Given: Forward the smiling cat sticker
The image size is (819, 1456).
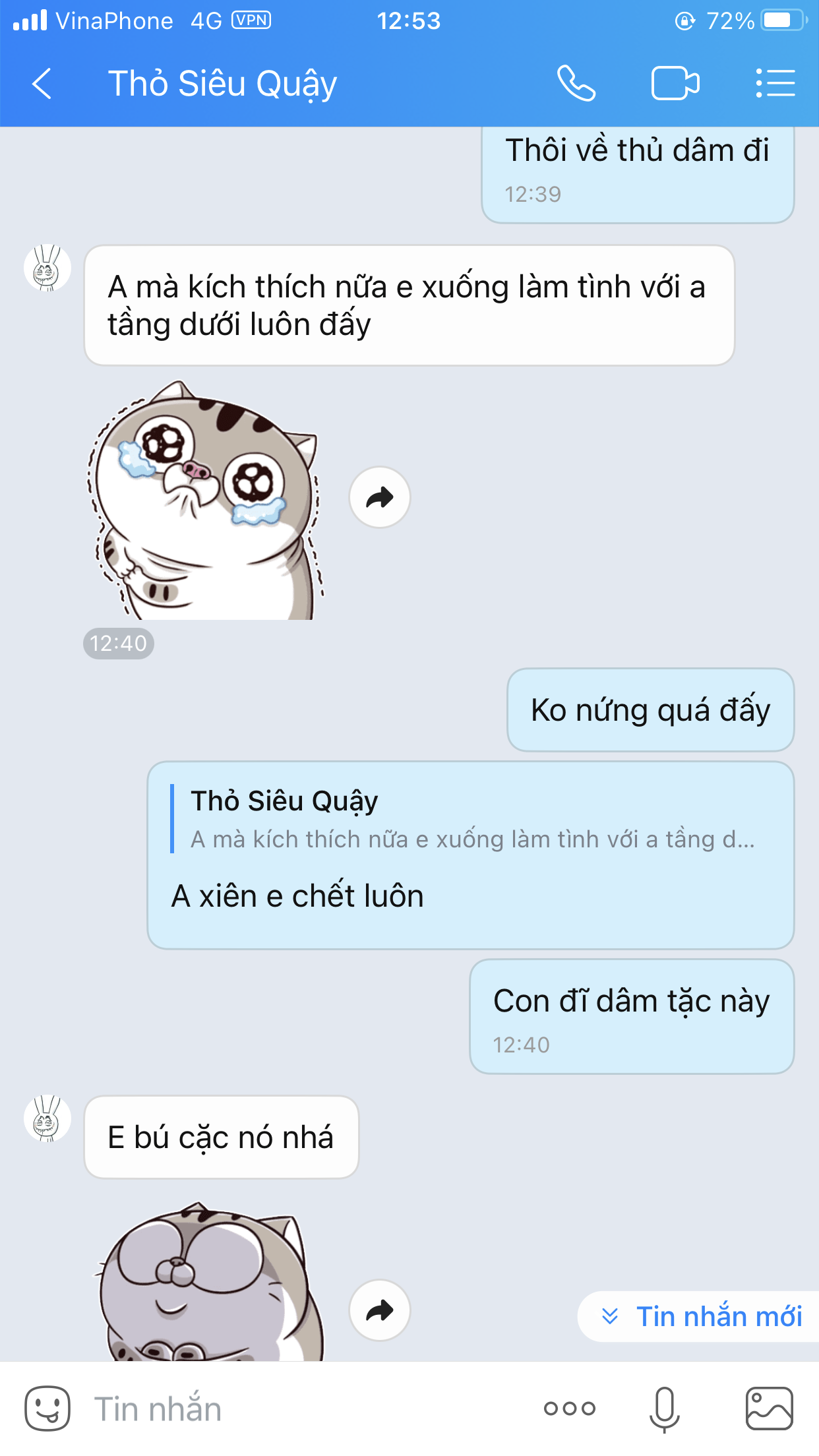Looking at the screenshot, I should coord(380,1310).
